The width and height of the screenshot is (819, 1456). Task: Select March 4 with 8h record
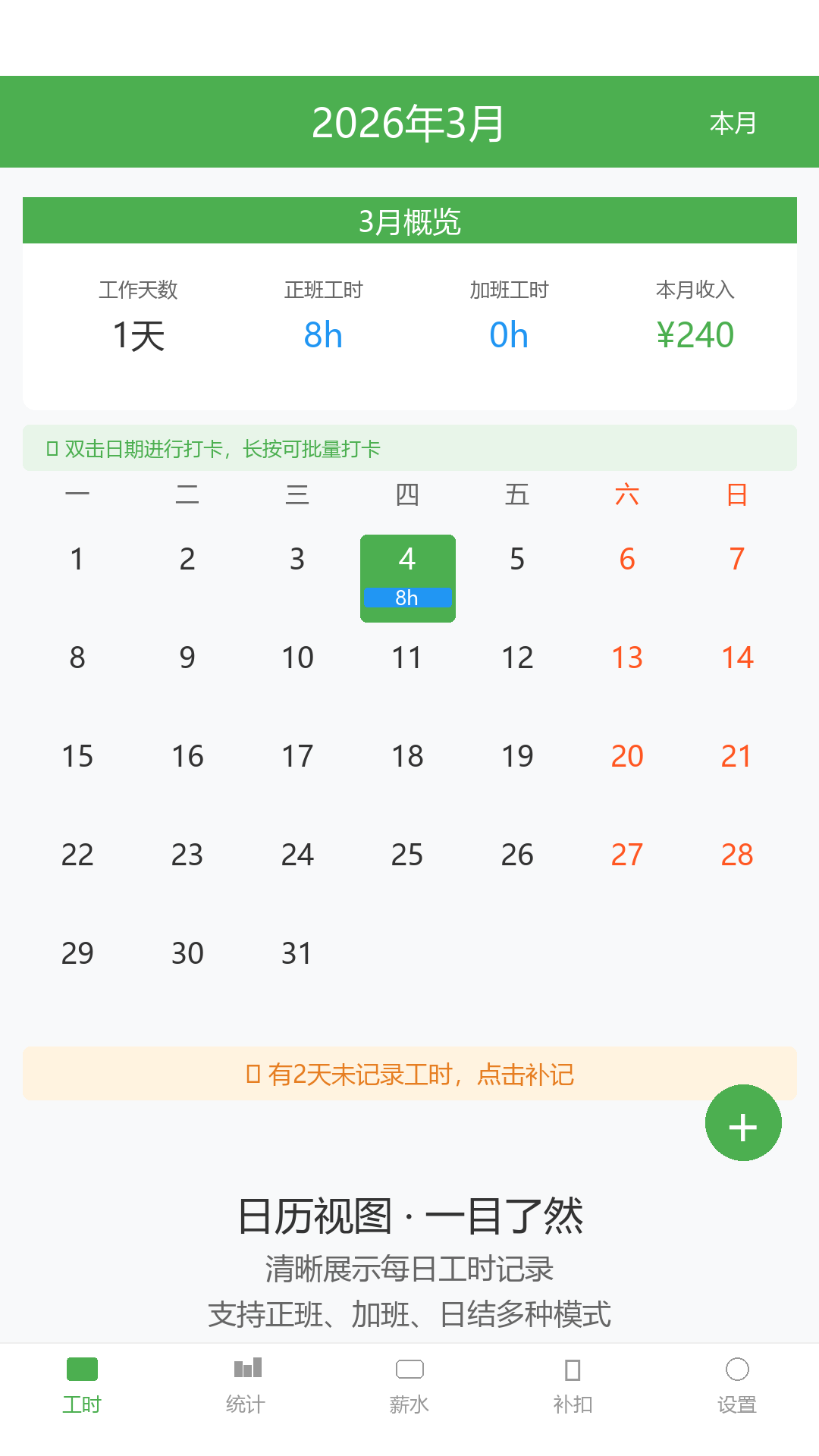pos(408,579)
